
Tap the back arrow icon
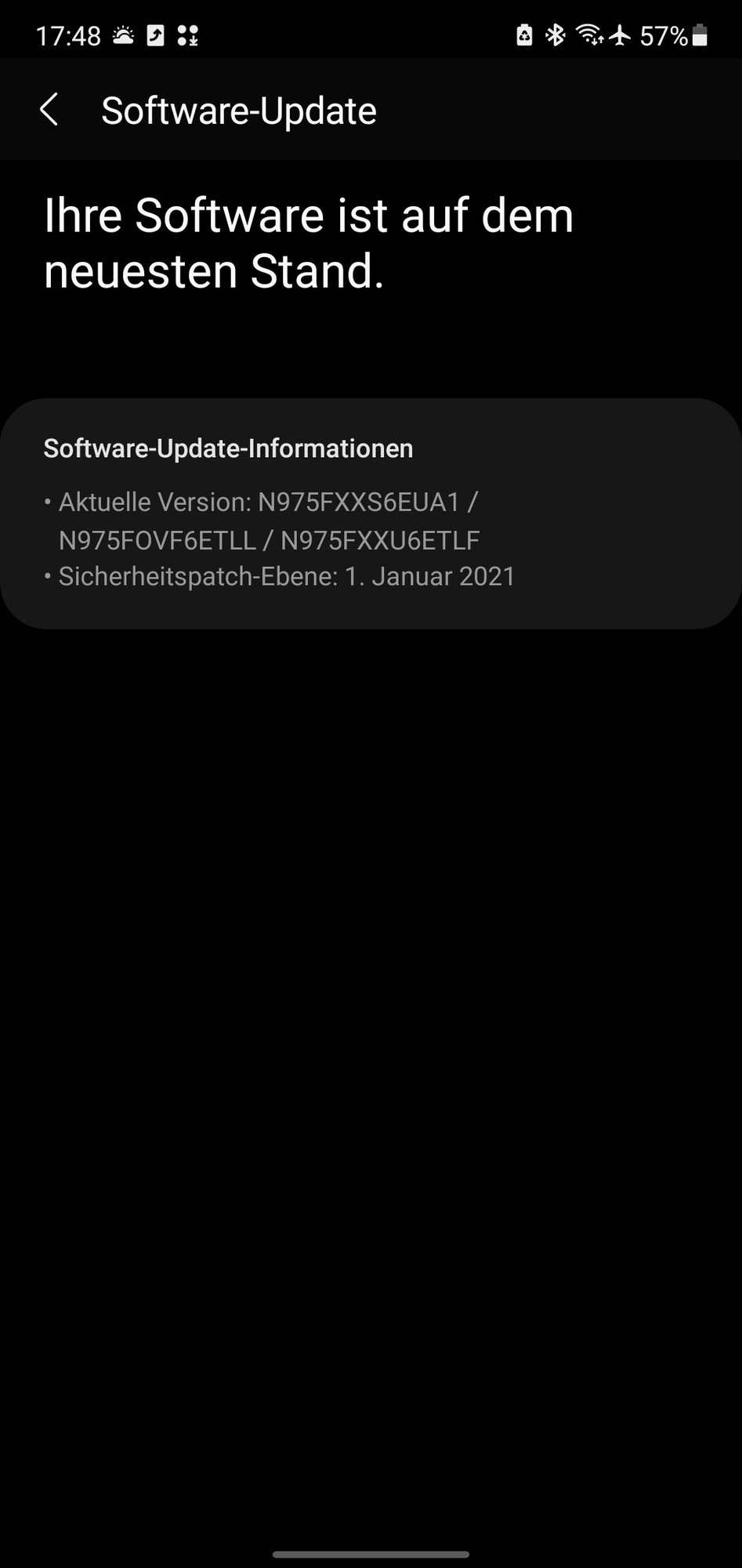point(49,110)
